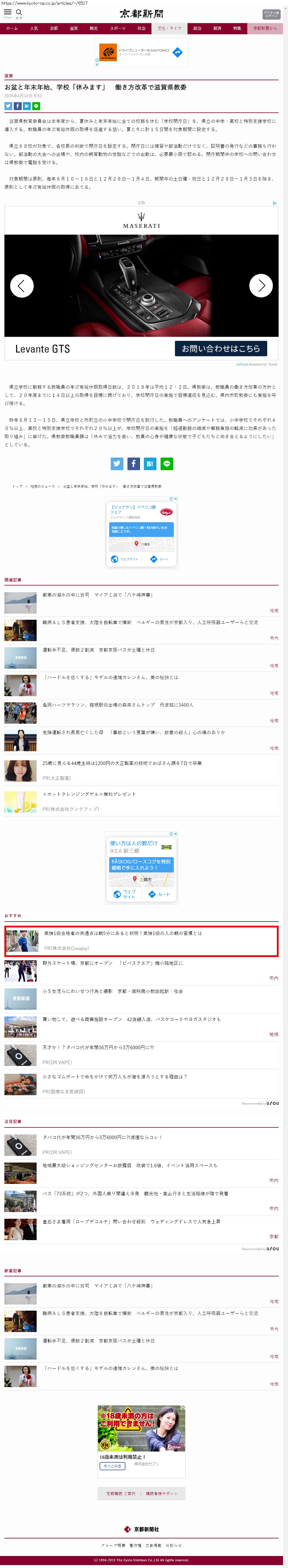
Task: Share the article on Twitter below the headline
Action: click(x=8, y=106)
